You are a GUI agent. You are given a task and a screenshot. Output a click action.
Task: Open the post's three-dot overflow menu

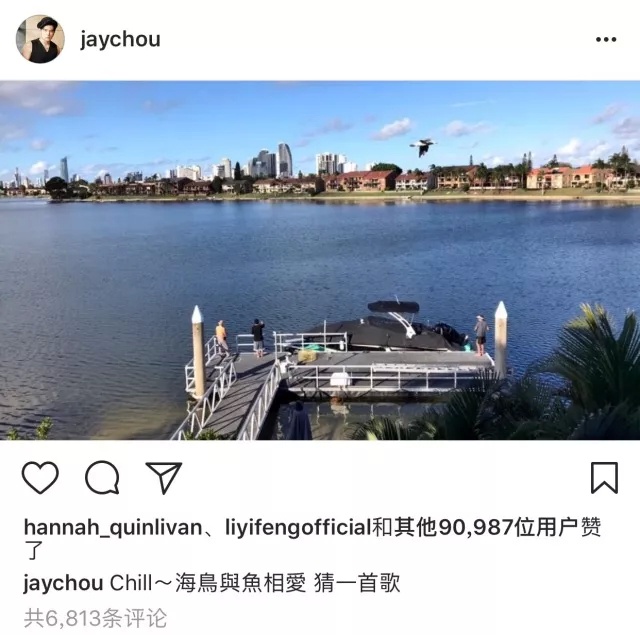606,40
